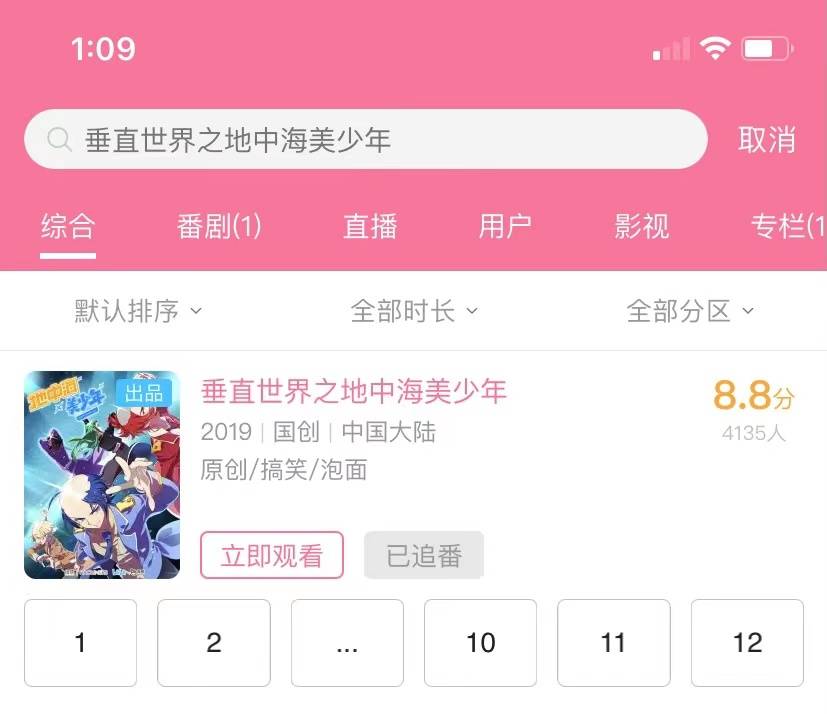Tap the 已追番 button
Image resolution: width=827 pixels, height=714 pixels.
(x=424, y=555)
